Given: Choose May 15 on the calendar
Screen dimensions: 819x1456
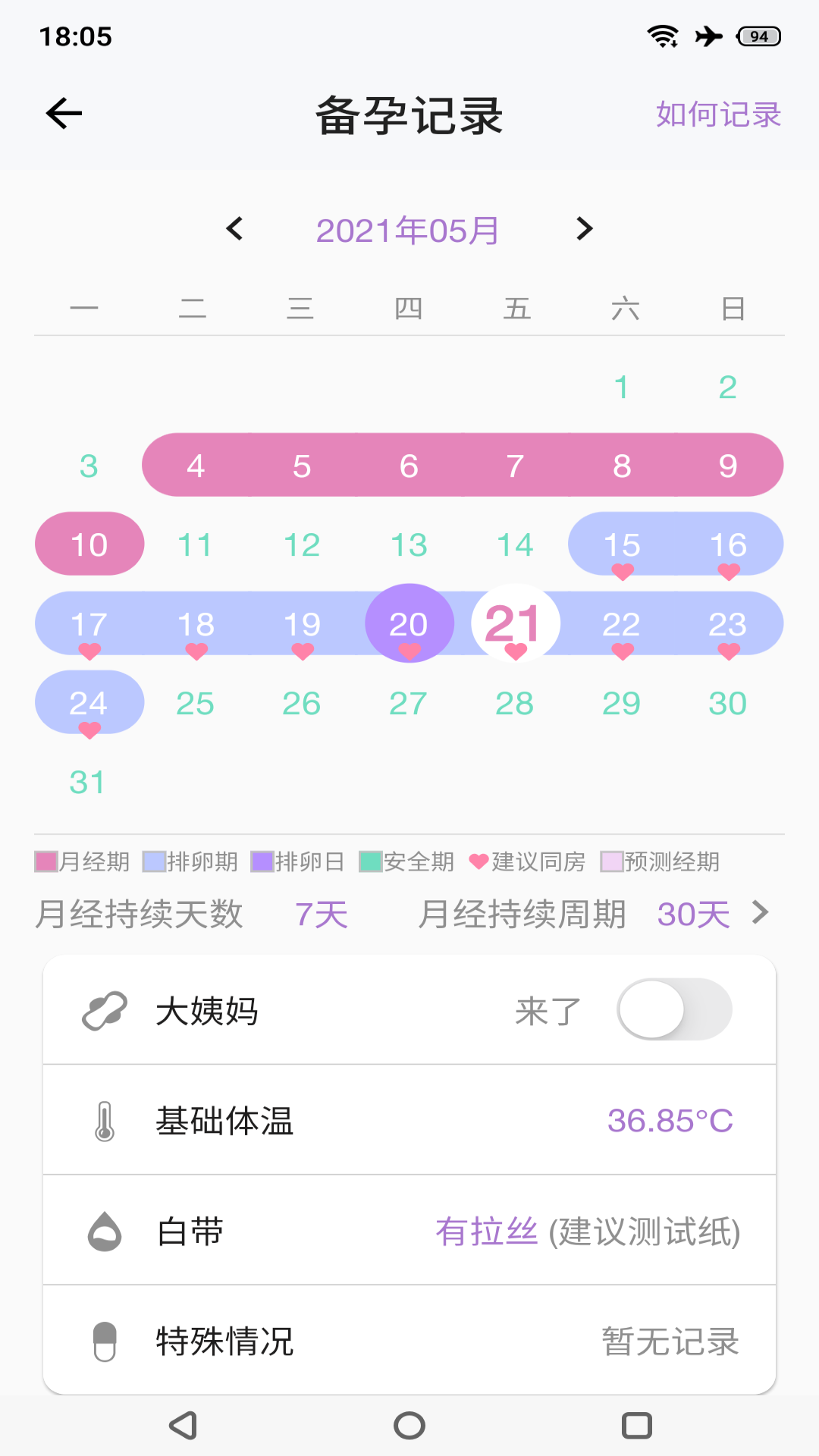Looking at the screenshot, I should 622,544.
